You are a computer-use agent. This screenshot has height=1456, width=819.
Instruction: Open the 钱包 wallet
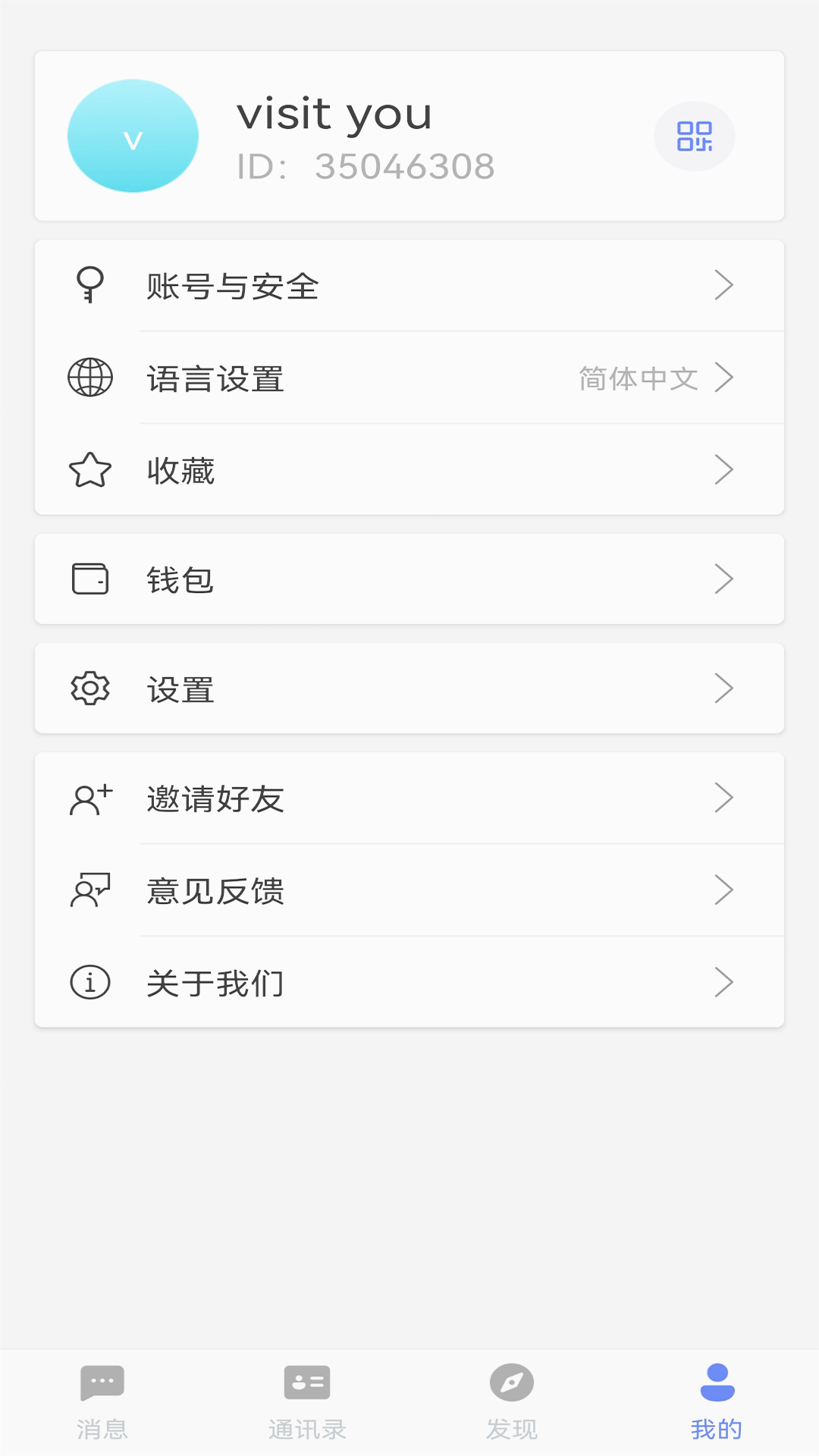pos(409,579)
